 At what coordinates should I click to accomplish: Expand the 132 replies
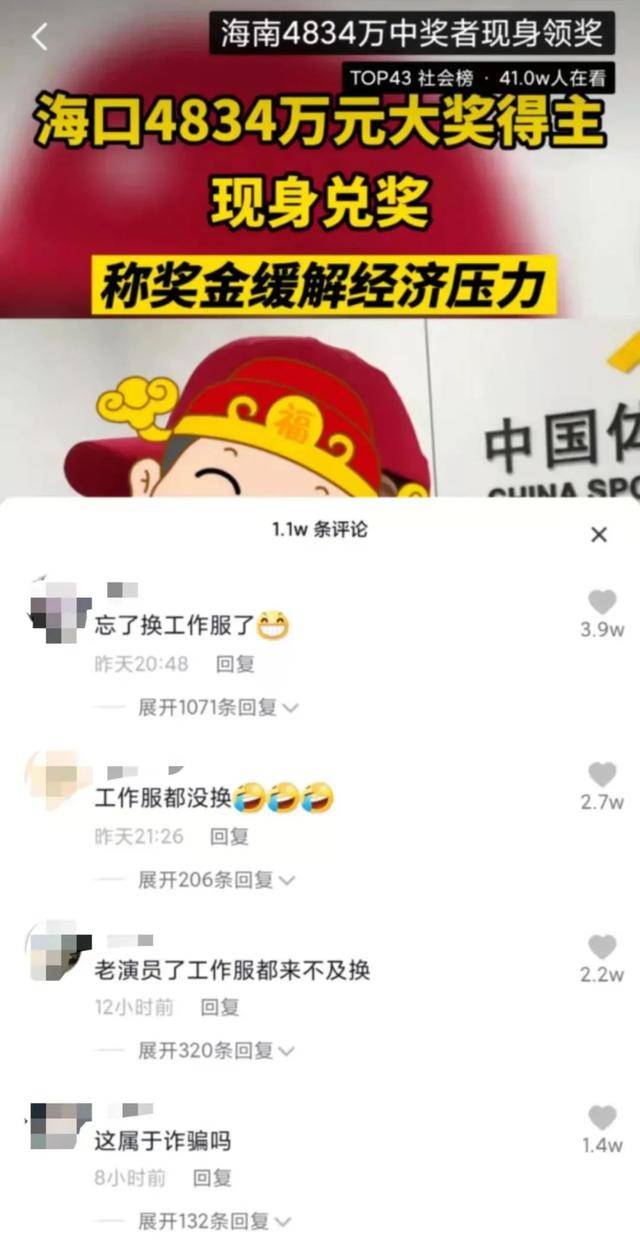[214, 1222]
